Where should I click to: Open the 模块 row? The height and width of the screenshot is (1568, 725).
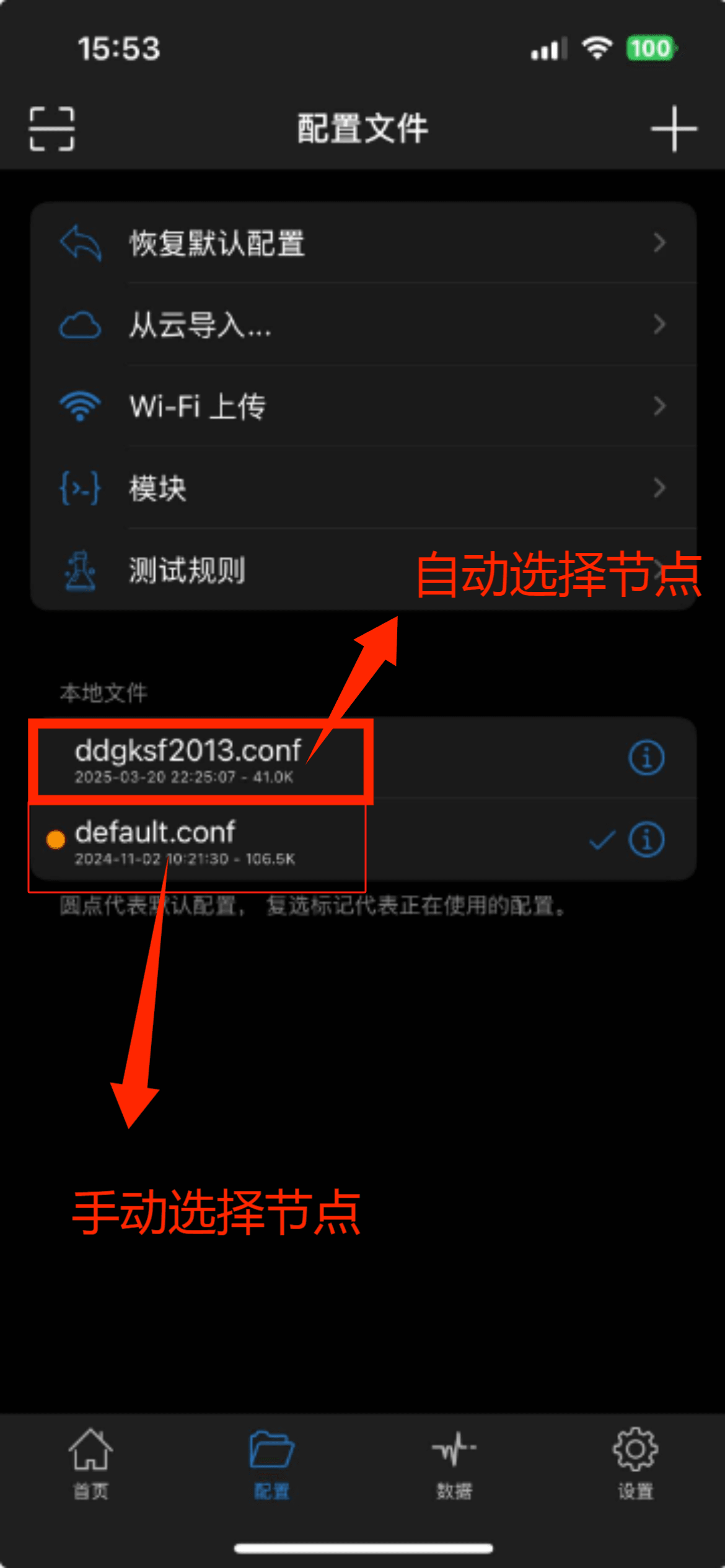(x=362, y=488)
